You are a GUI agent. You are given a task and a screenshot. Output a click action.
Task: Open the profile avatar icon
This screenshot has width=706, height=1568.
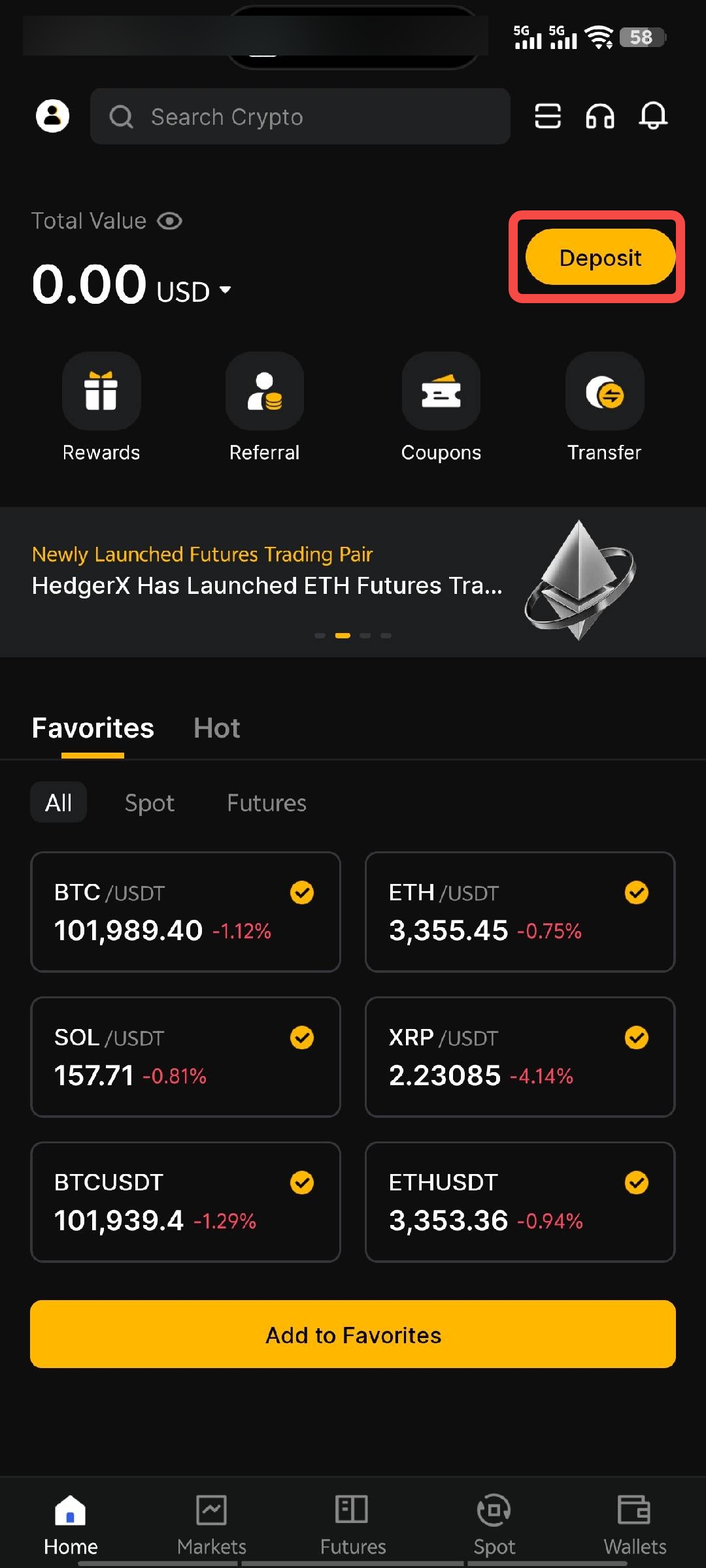click(52, 116)
